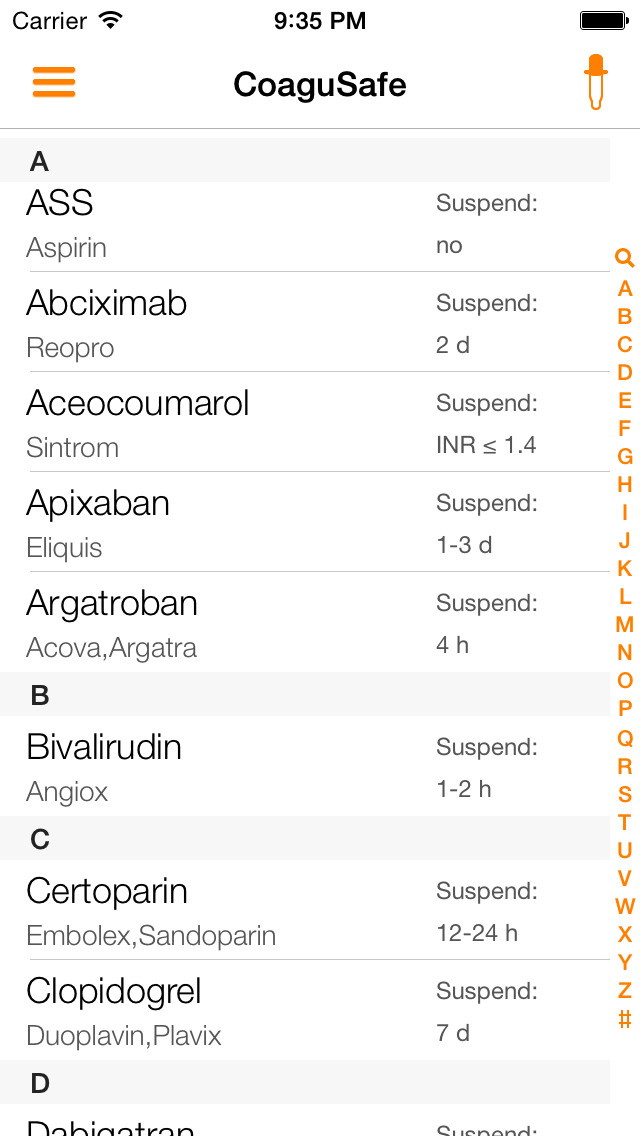
Task: Tap the orange pipette icon
Action: click(595, 82)
